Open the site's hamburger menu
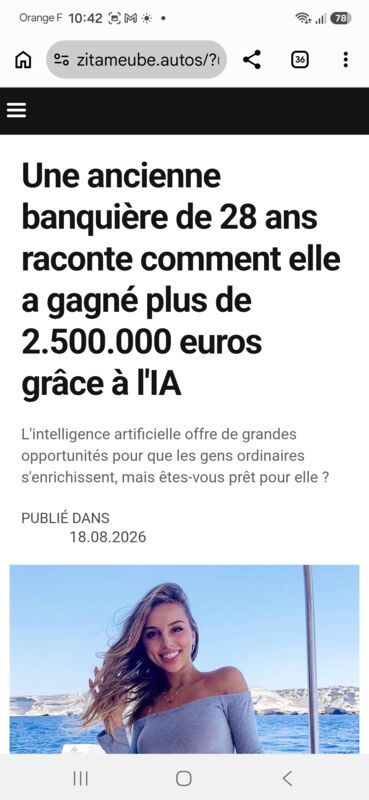 [16, 110]
